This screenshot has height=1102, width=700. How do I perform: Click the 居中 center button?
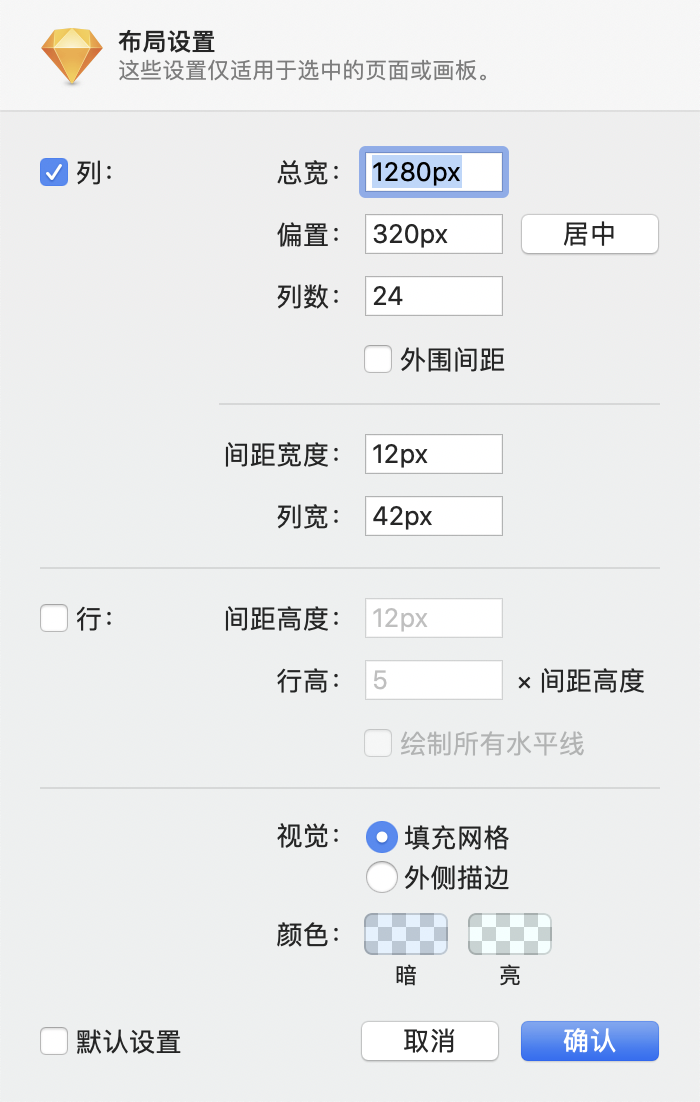(589, 234)
